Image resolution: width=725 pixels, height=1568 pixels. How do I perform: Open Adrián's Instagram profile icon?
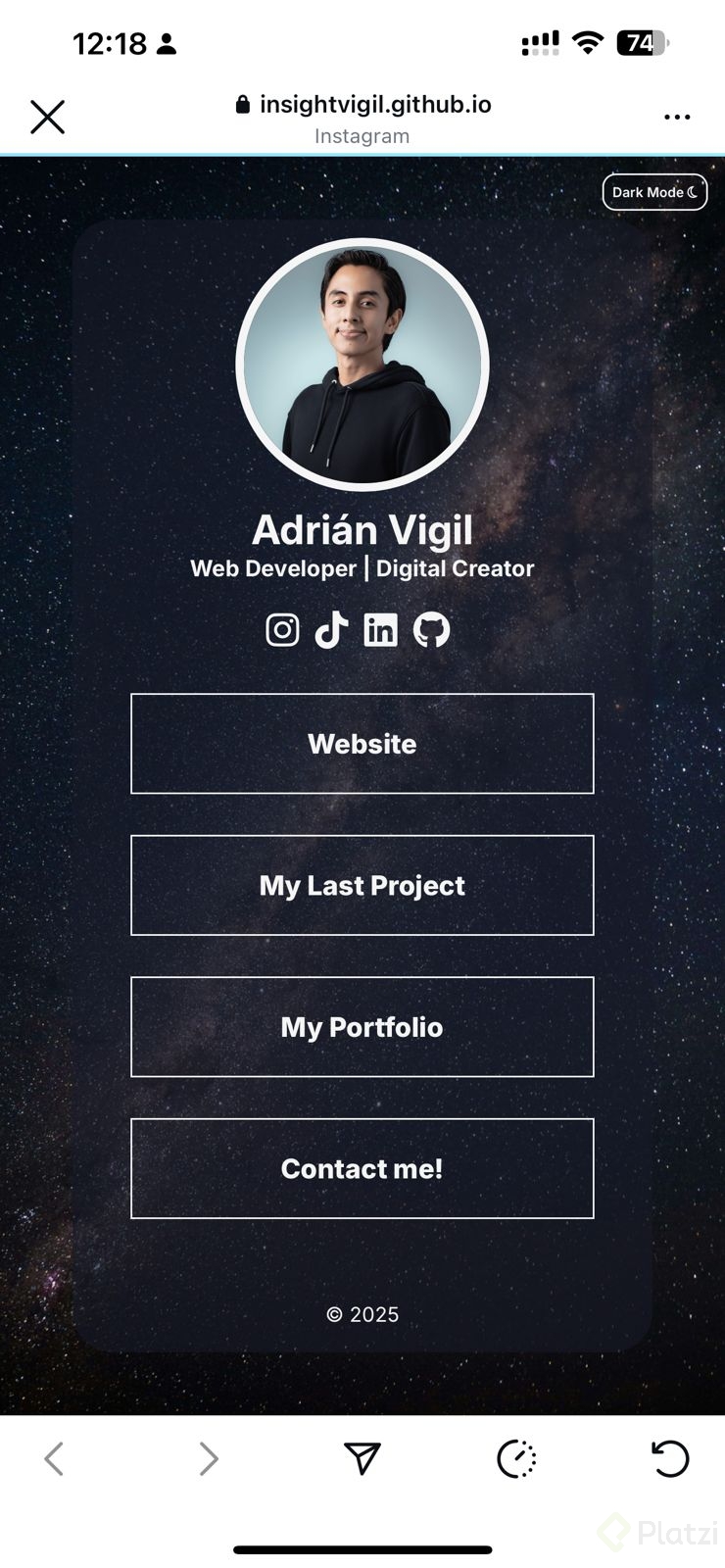[x=282, y=629]
